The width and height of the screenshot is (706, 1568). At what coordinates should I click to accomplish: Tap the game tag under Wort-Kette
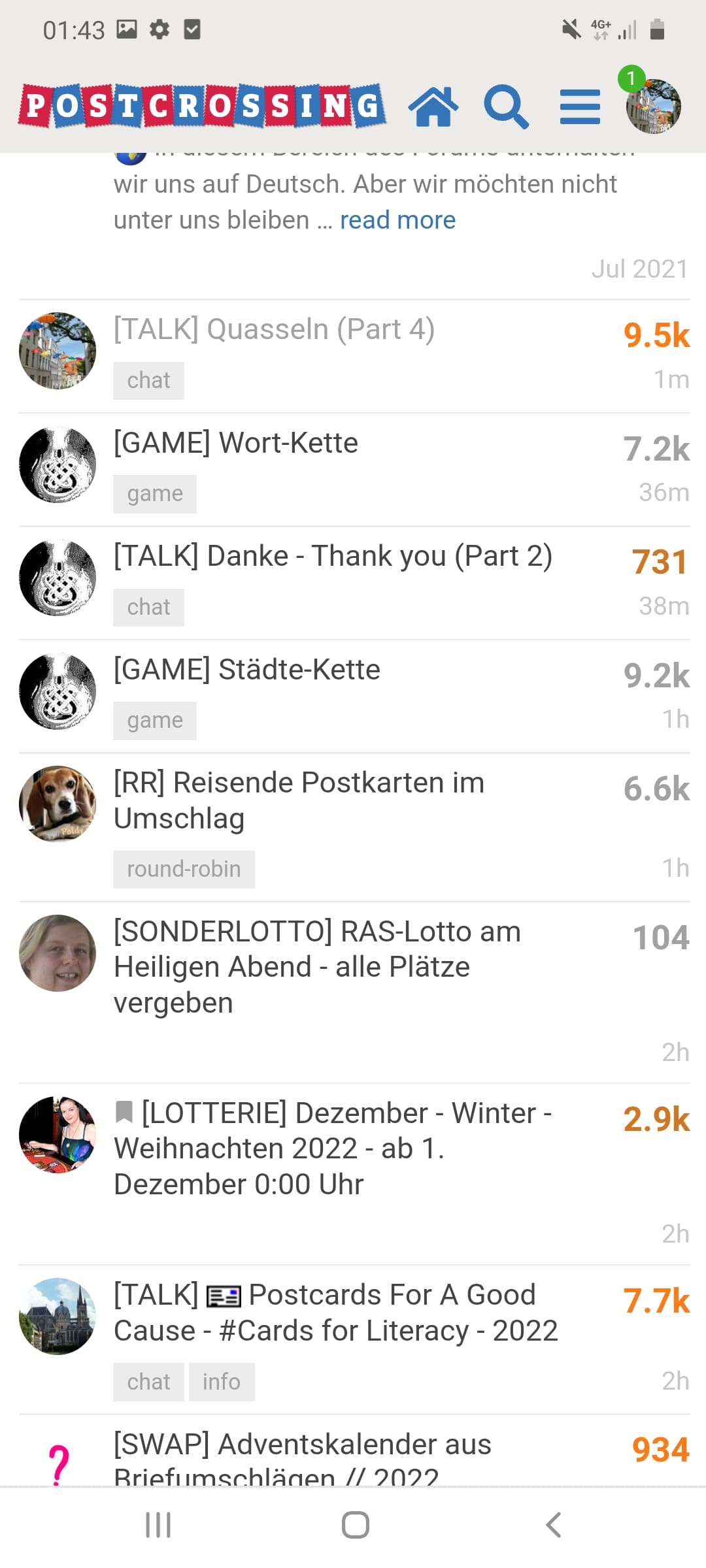pyautogui.click(x=155, y=494)
